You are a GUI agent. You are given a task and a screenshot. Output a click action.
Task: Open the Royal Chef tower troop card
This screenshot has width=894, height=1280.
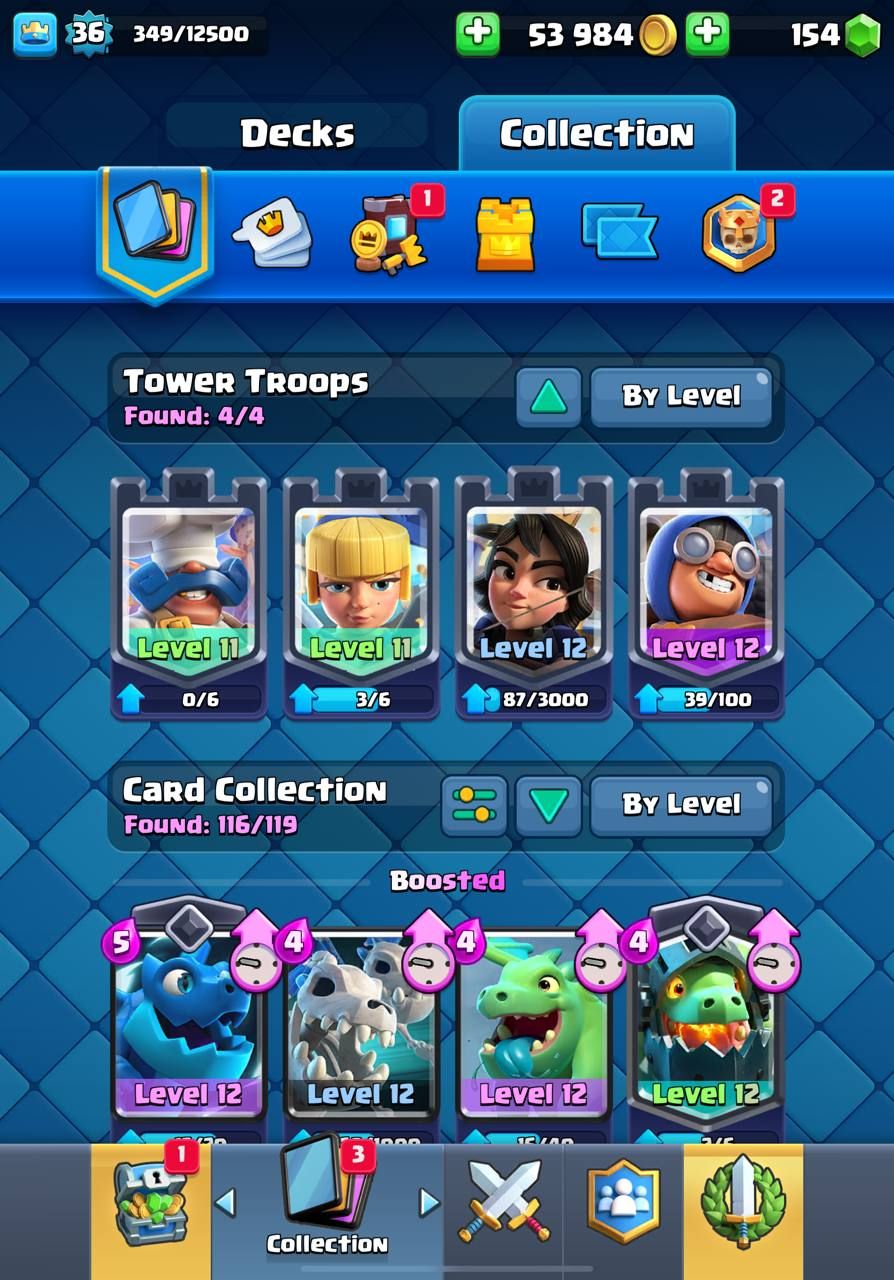pos(189,590)
